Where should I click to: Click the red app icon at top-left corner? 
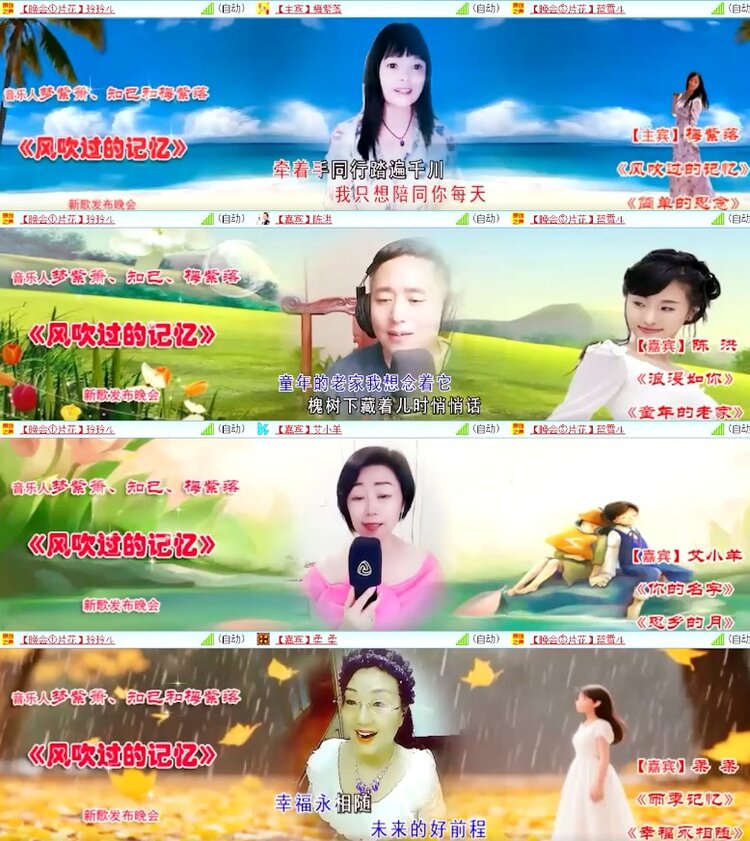(x=8, y=7)
